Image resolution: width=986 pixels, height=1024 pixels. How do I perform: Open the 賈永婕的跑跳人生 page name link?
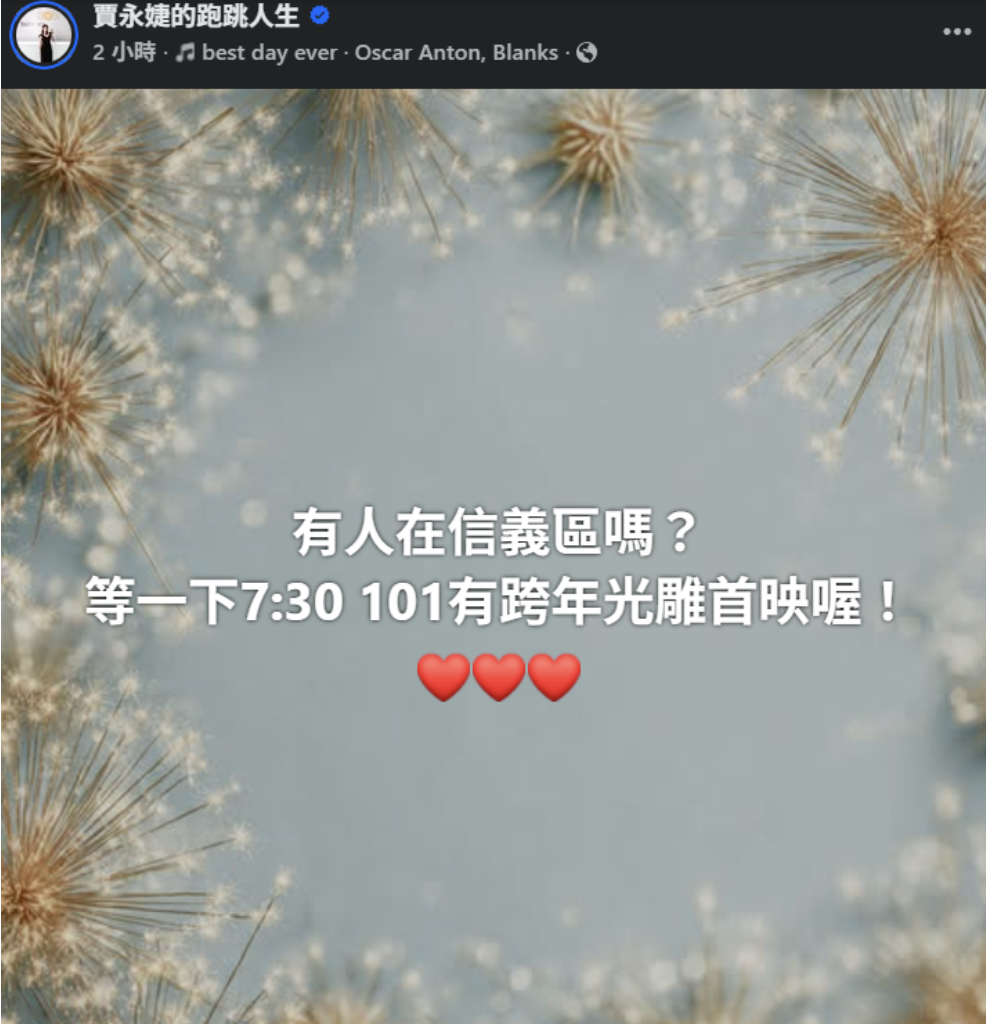[195, 16]
